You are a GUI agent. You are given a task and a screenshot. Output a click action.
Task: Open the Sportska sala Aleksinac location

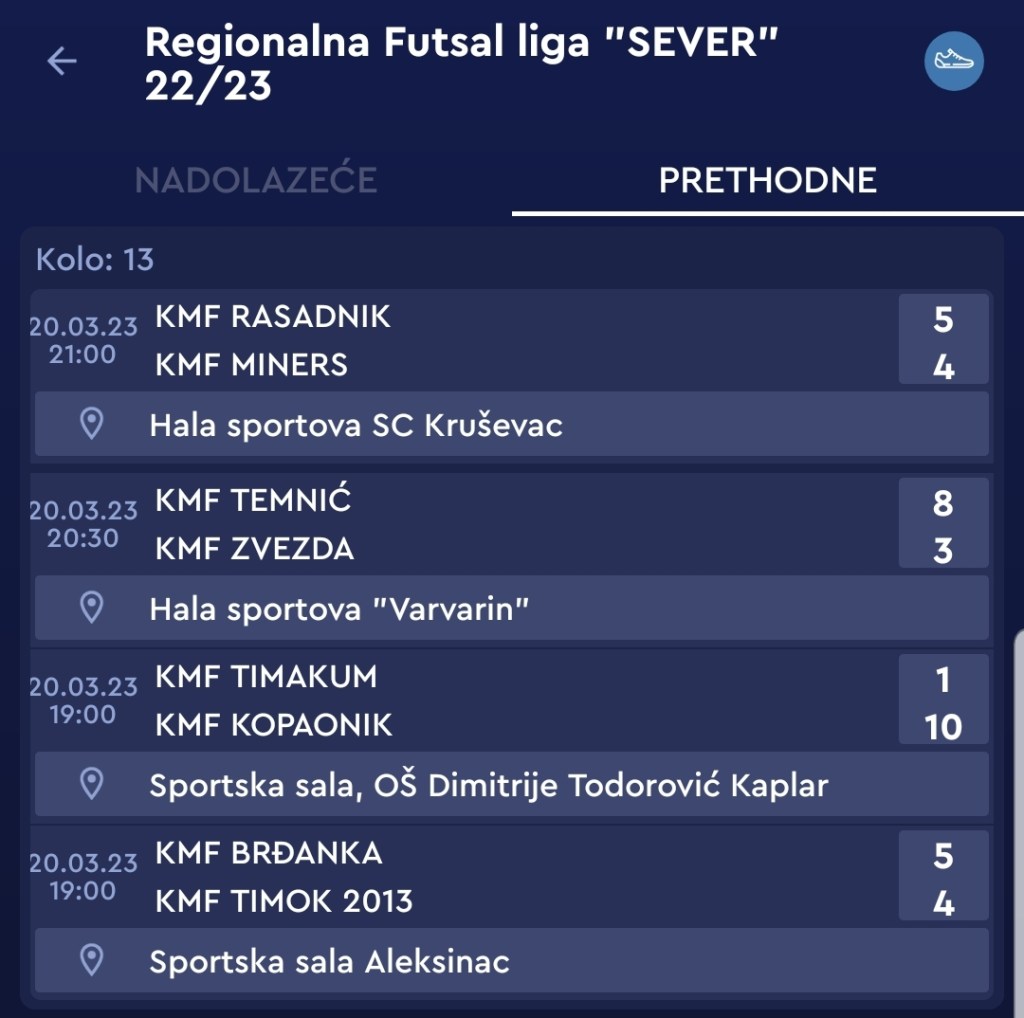point(510,961)
